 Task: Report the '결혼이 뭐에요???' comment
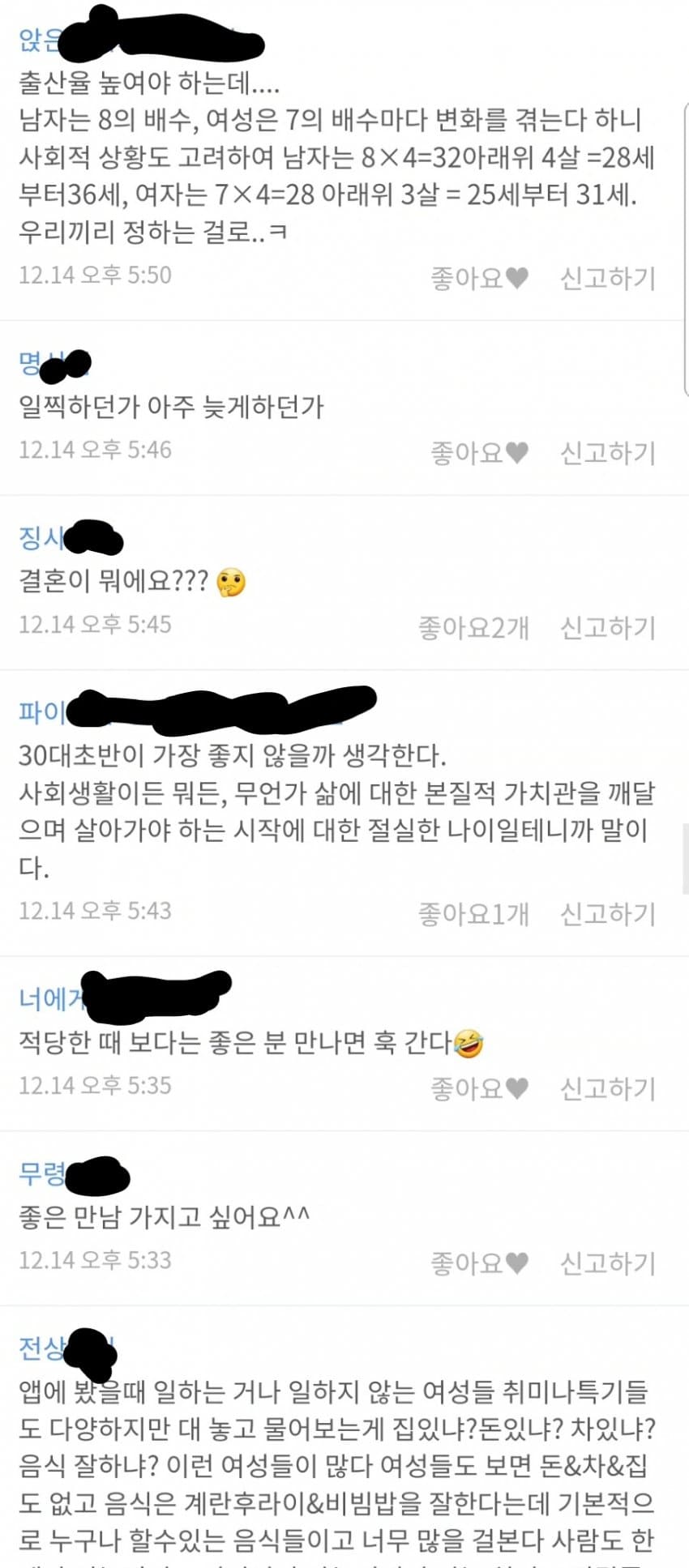click(608, 627)
